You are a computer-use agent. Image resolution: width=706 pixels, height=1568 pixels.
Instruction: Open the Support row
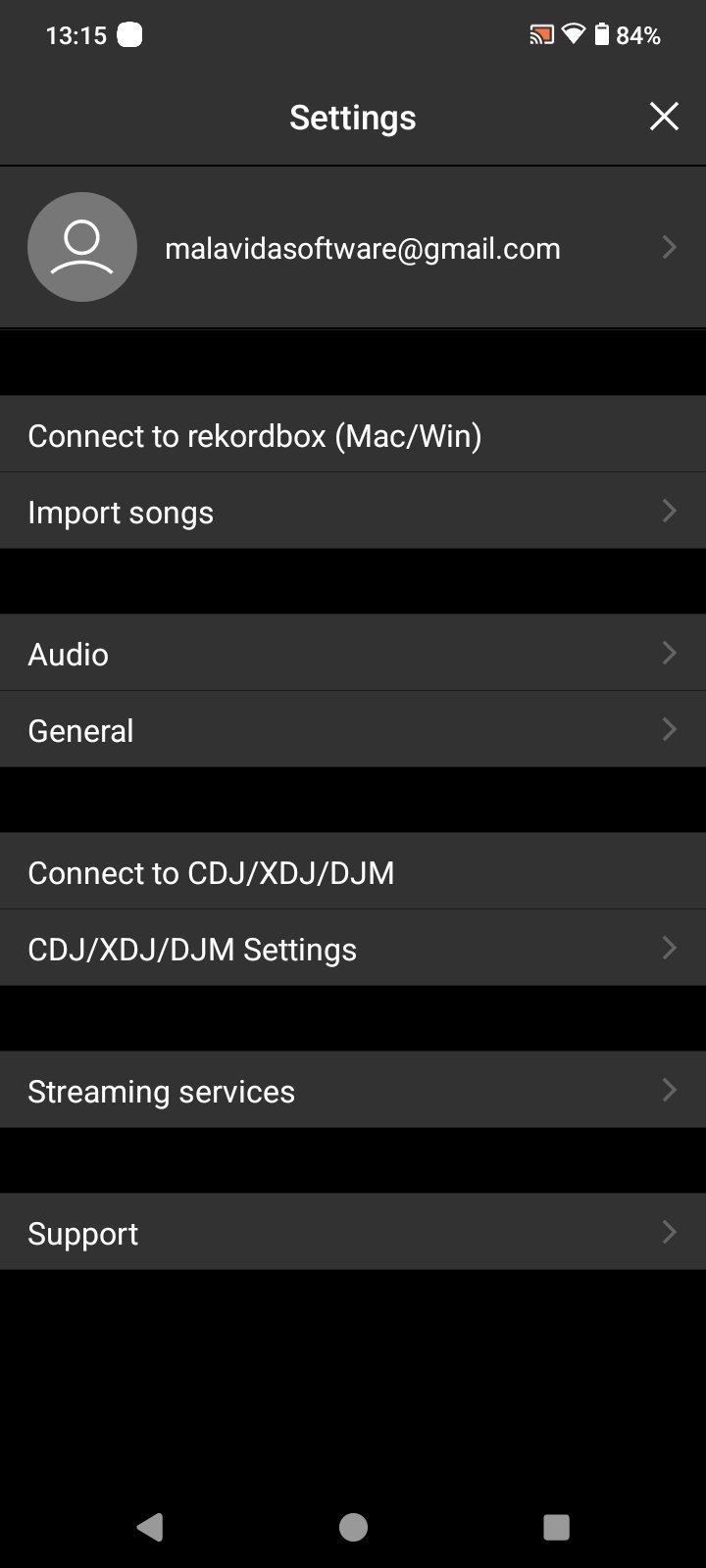pos(353,1232)
